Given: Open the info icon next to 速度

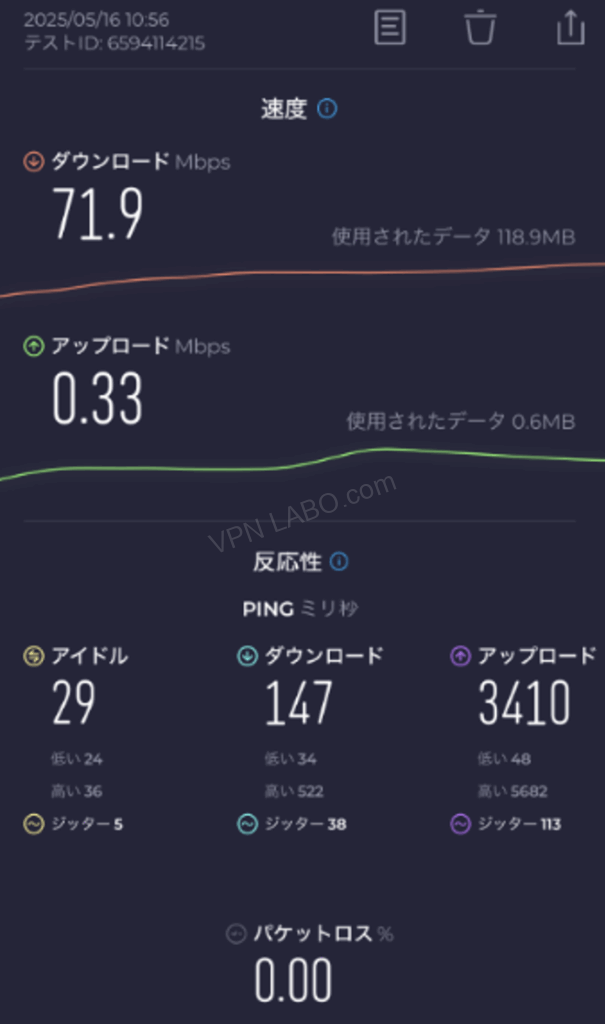Looking at the screenshot, I should tap(327, 109).
